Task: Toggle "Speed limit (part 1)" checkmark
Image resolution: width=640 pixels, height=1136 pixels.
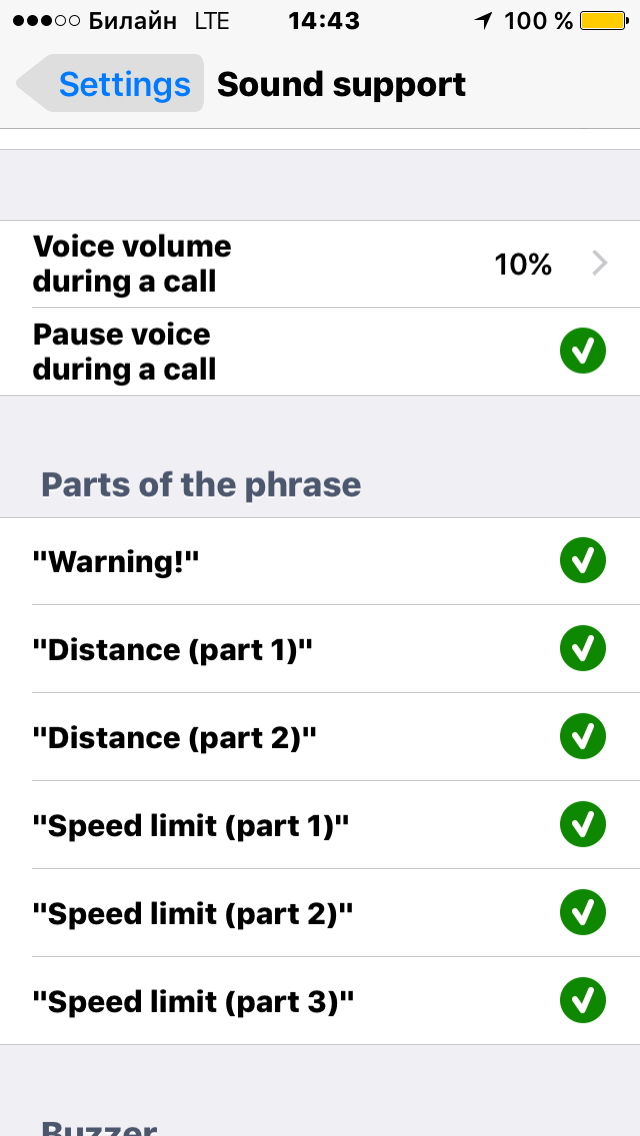Action: (x=583, y=824)
